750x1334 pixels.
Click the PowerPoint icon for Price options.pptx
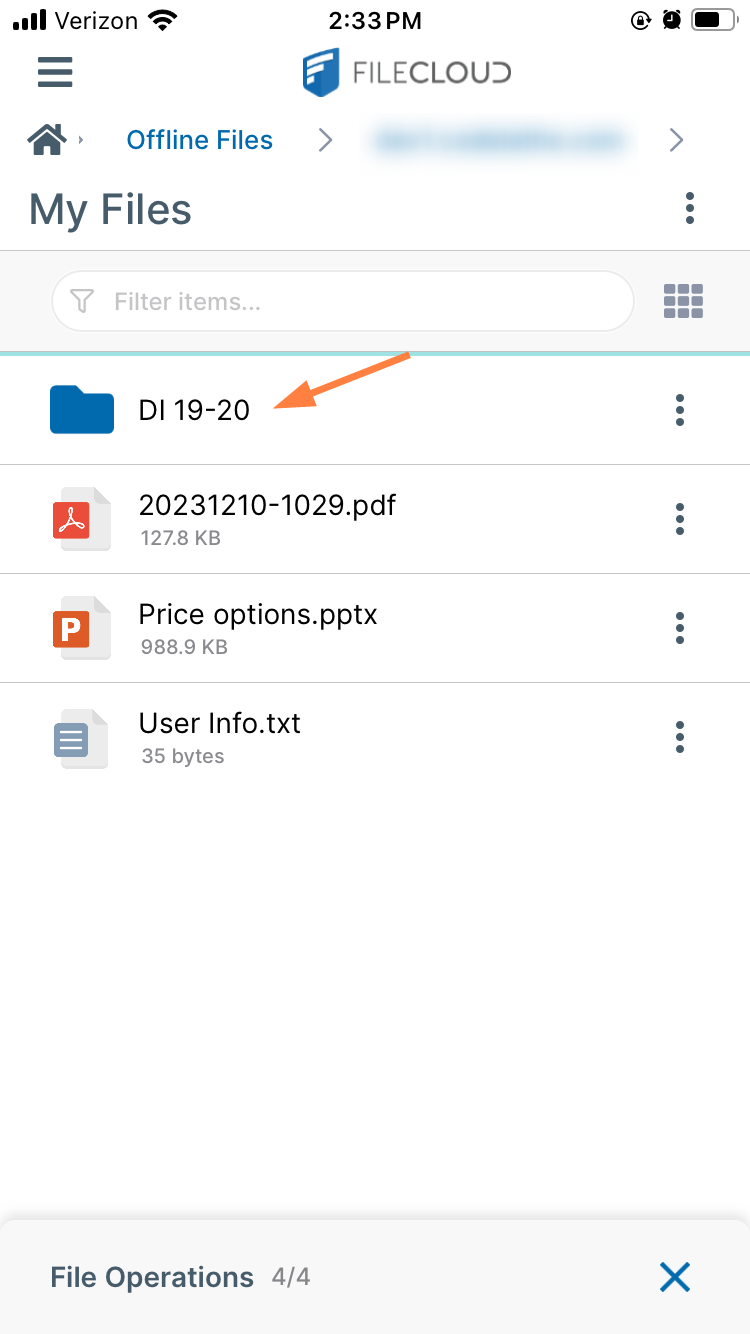(81, 627)
